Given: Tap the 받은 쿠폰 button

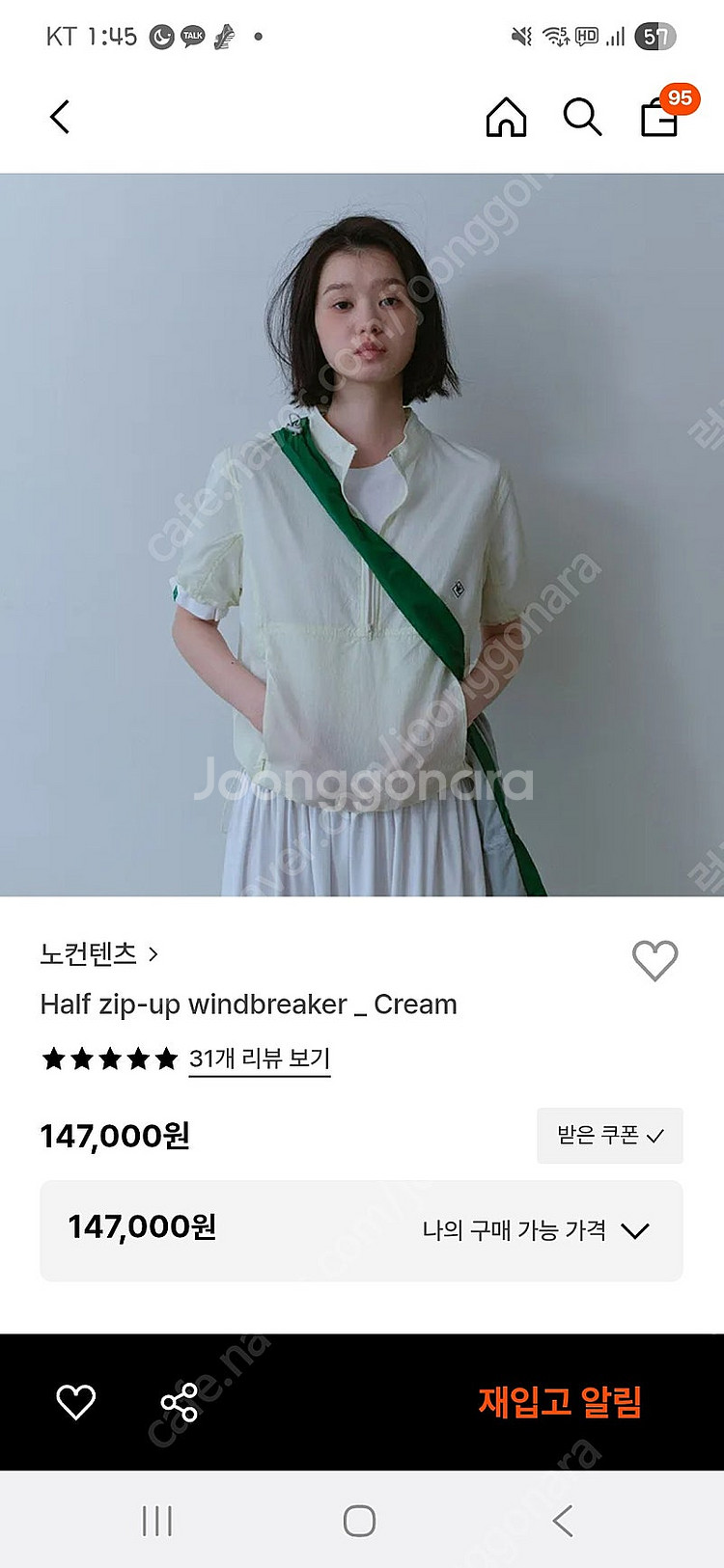Looking at the screenshot, I should click(609, 1136).
